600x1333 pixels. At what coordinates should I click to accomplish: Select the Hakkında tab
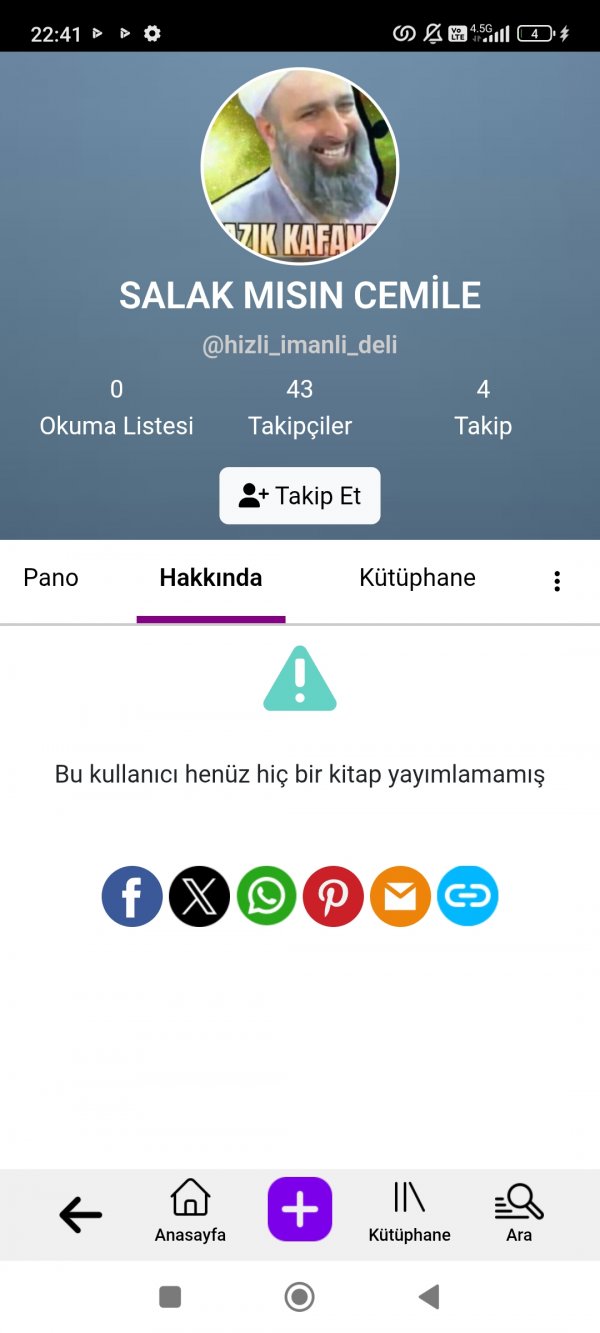tap(211, 578)
